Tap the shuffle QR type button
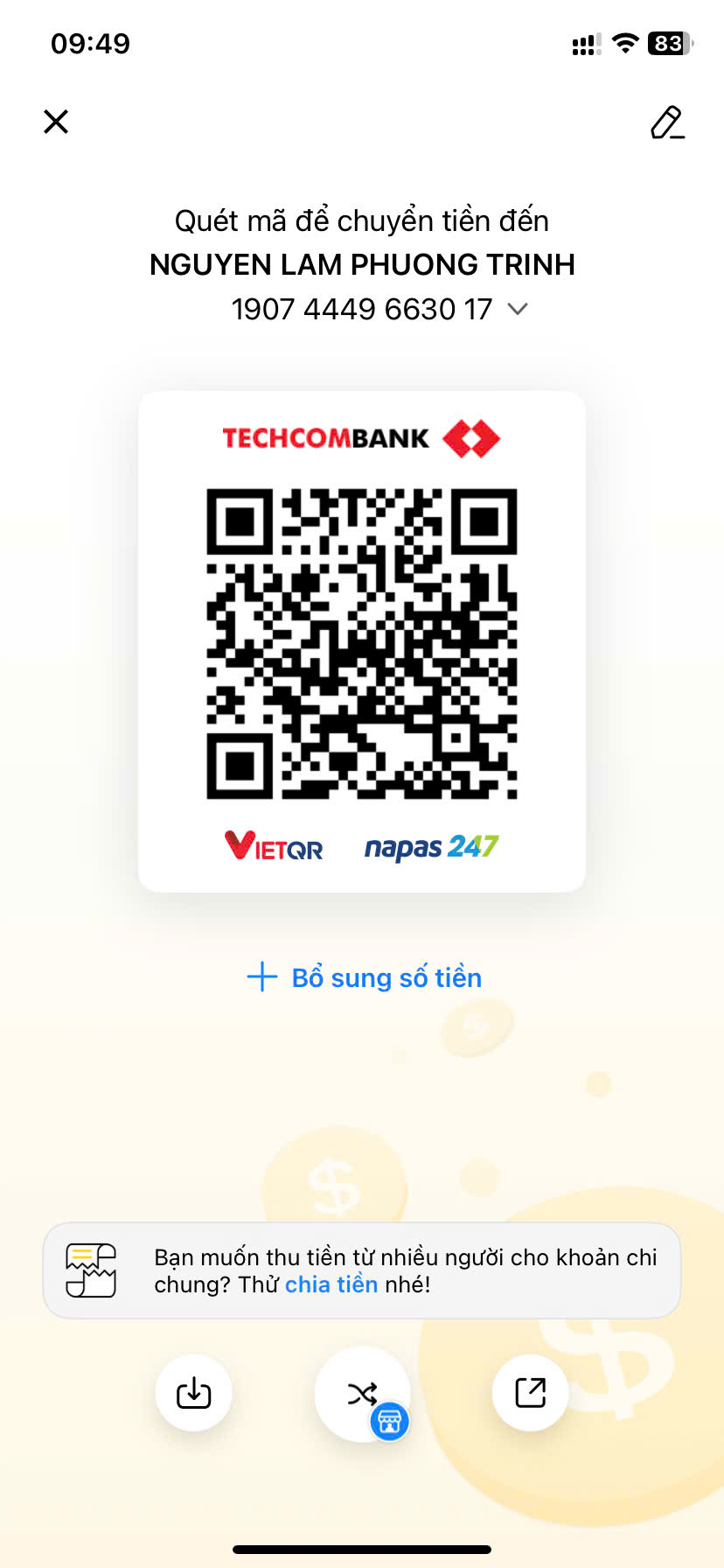724x1568 pixels. (x=362, y=1393)
